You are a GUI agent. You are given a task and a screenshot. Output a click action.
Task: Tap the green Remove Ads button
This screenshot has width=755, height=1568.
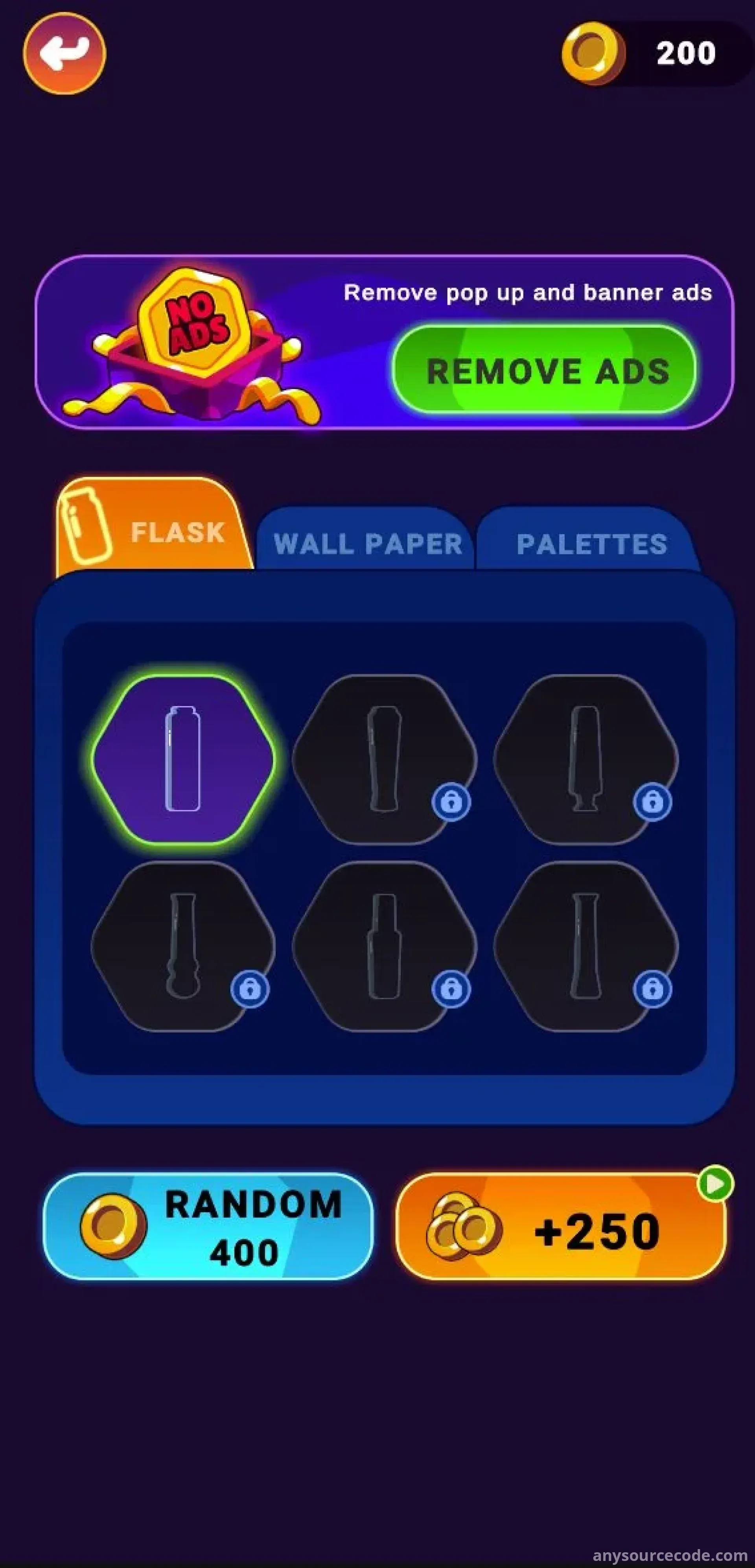point(545,370)
